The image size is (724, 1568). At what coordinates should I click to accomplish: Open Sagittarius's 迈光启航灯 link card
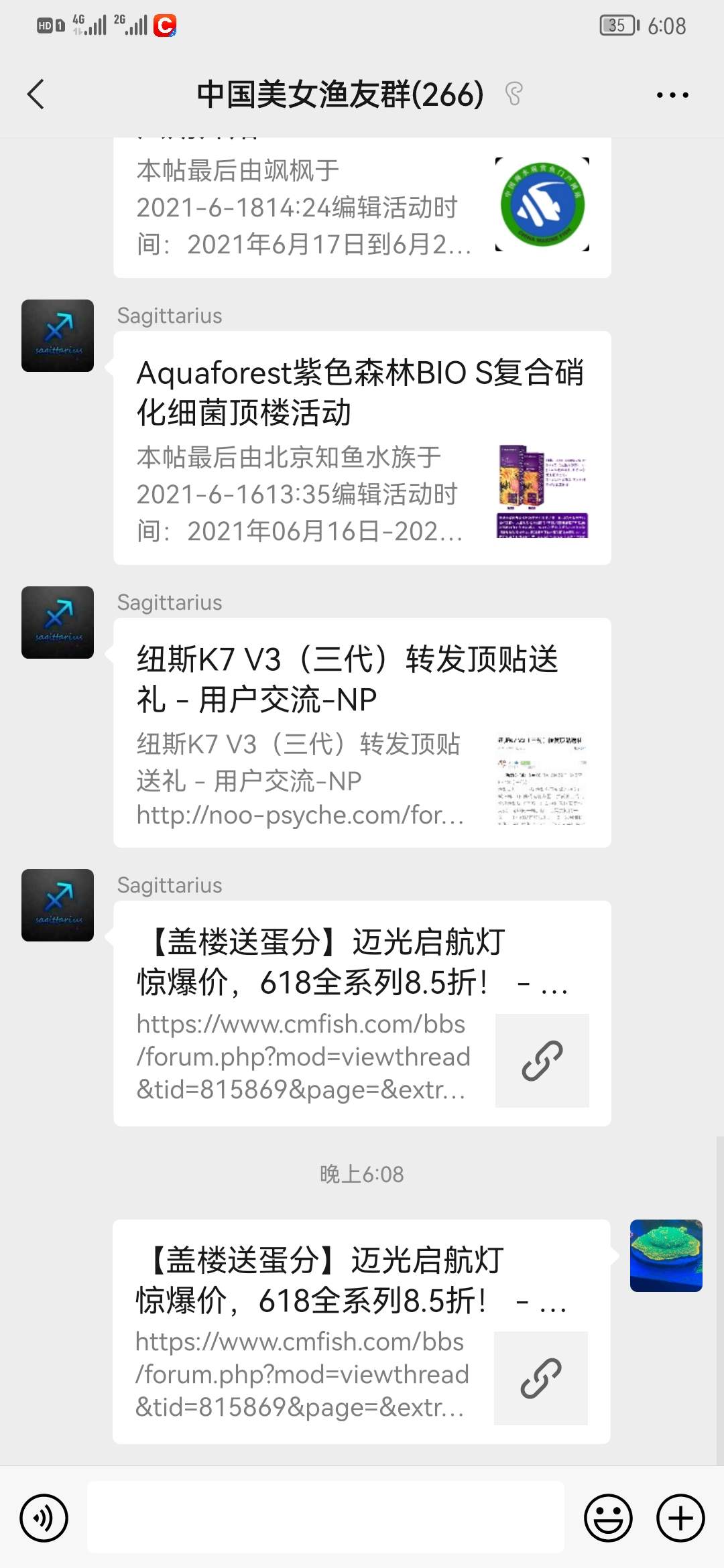(x=362, y=1013)
